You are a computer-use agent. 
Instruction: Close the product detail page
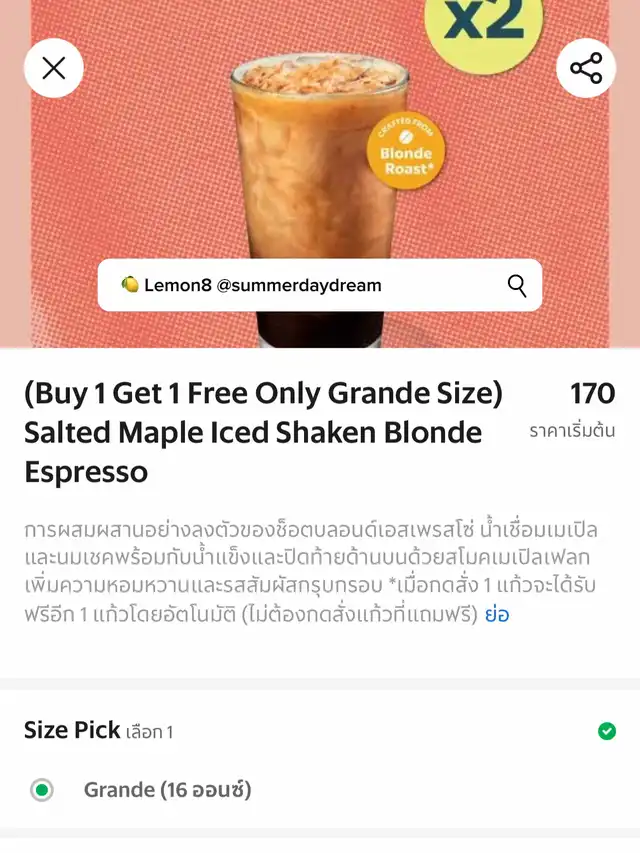pyautogui.click(x=54, y=68)
